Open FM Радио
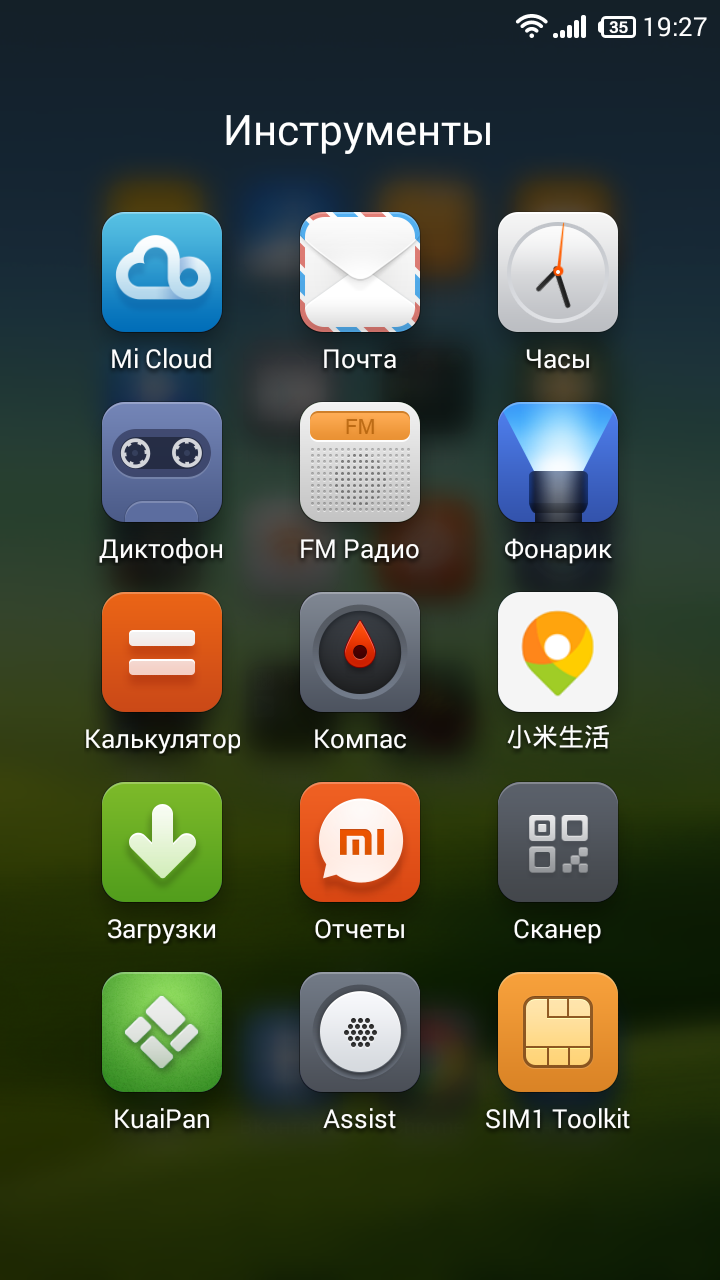Viewport: 720px width, 1280px height. [360, 462]
